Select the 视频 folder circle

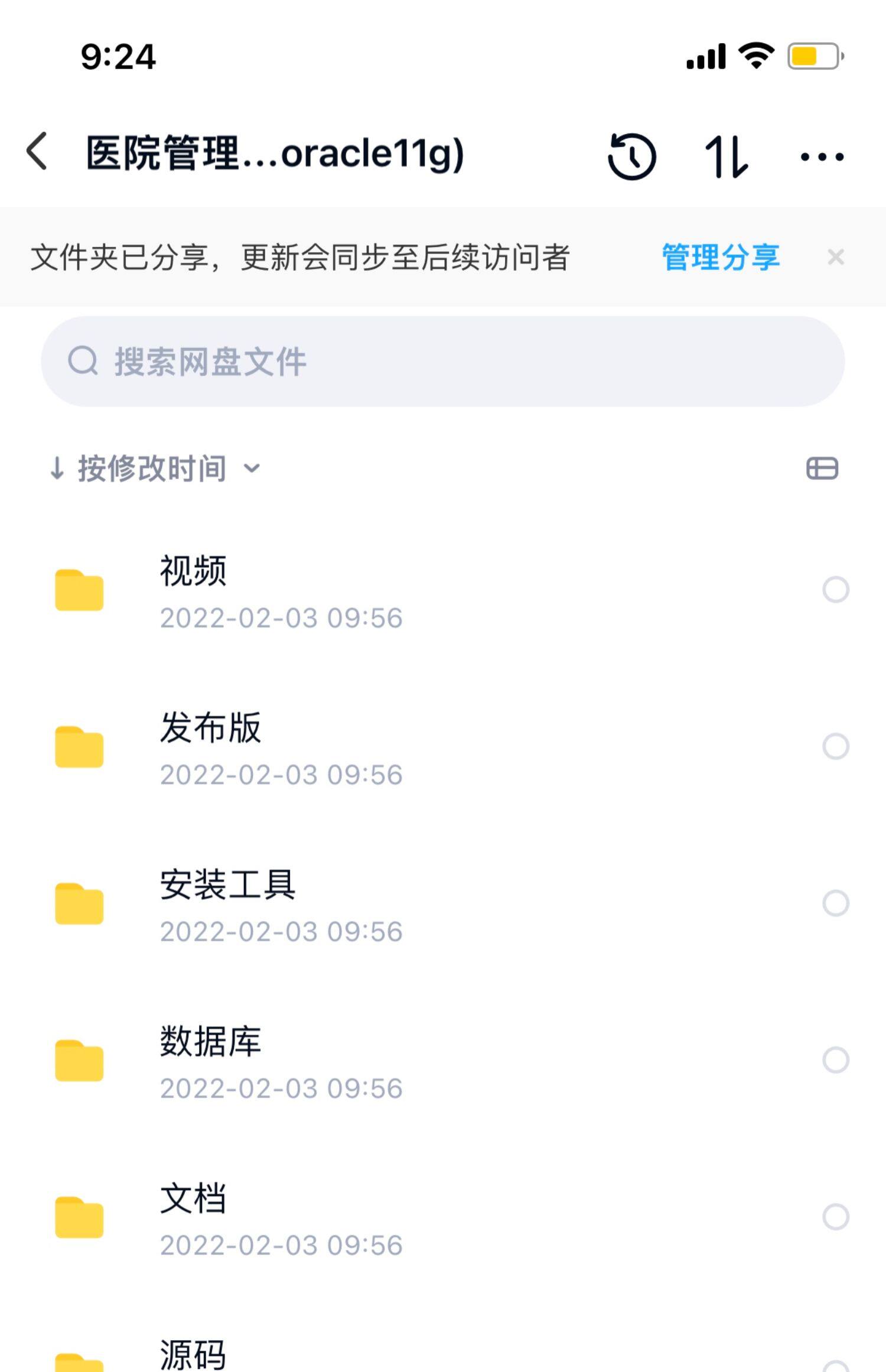(835, 590)
